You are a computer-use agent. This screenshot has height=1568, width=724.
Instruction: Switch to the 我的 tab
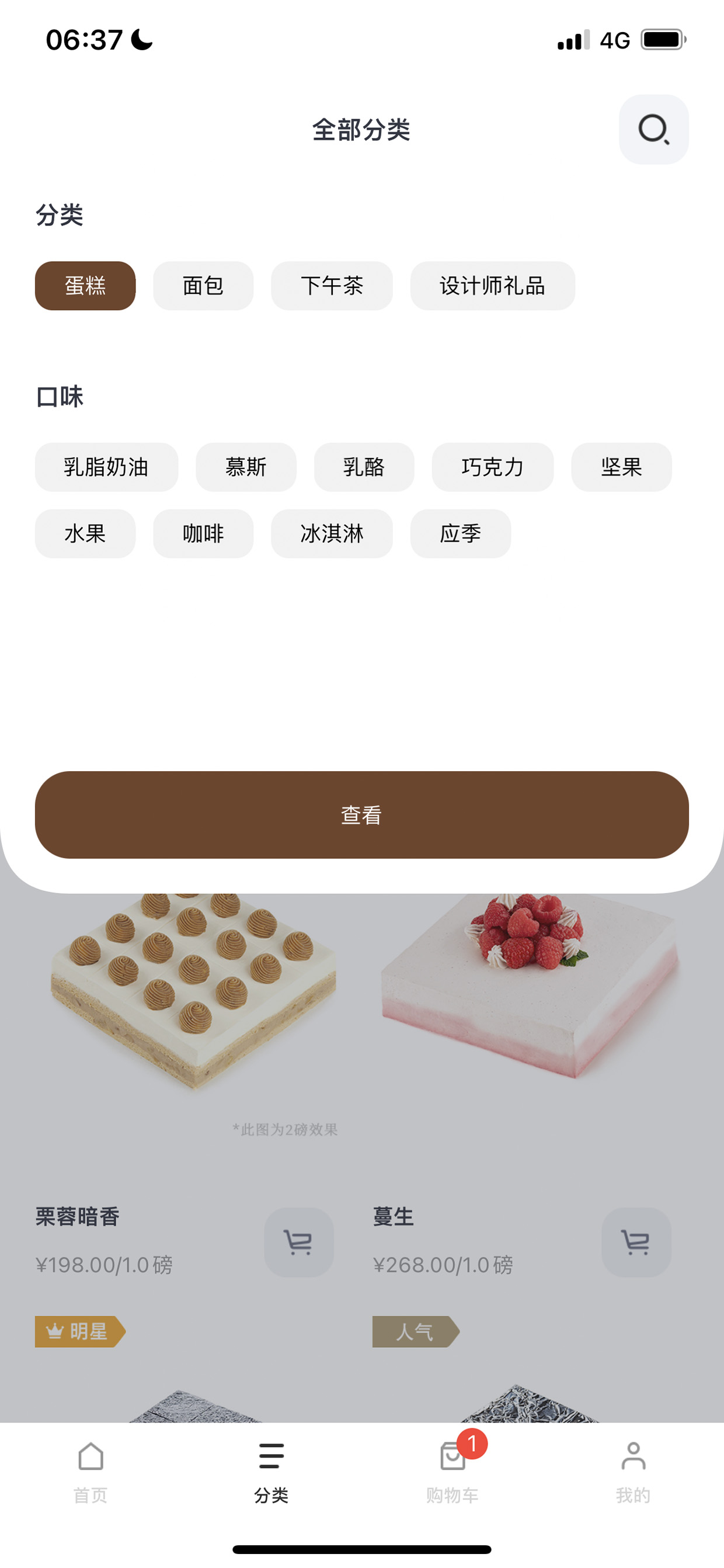(x=633, y=1472)
